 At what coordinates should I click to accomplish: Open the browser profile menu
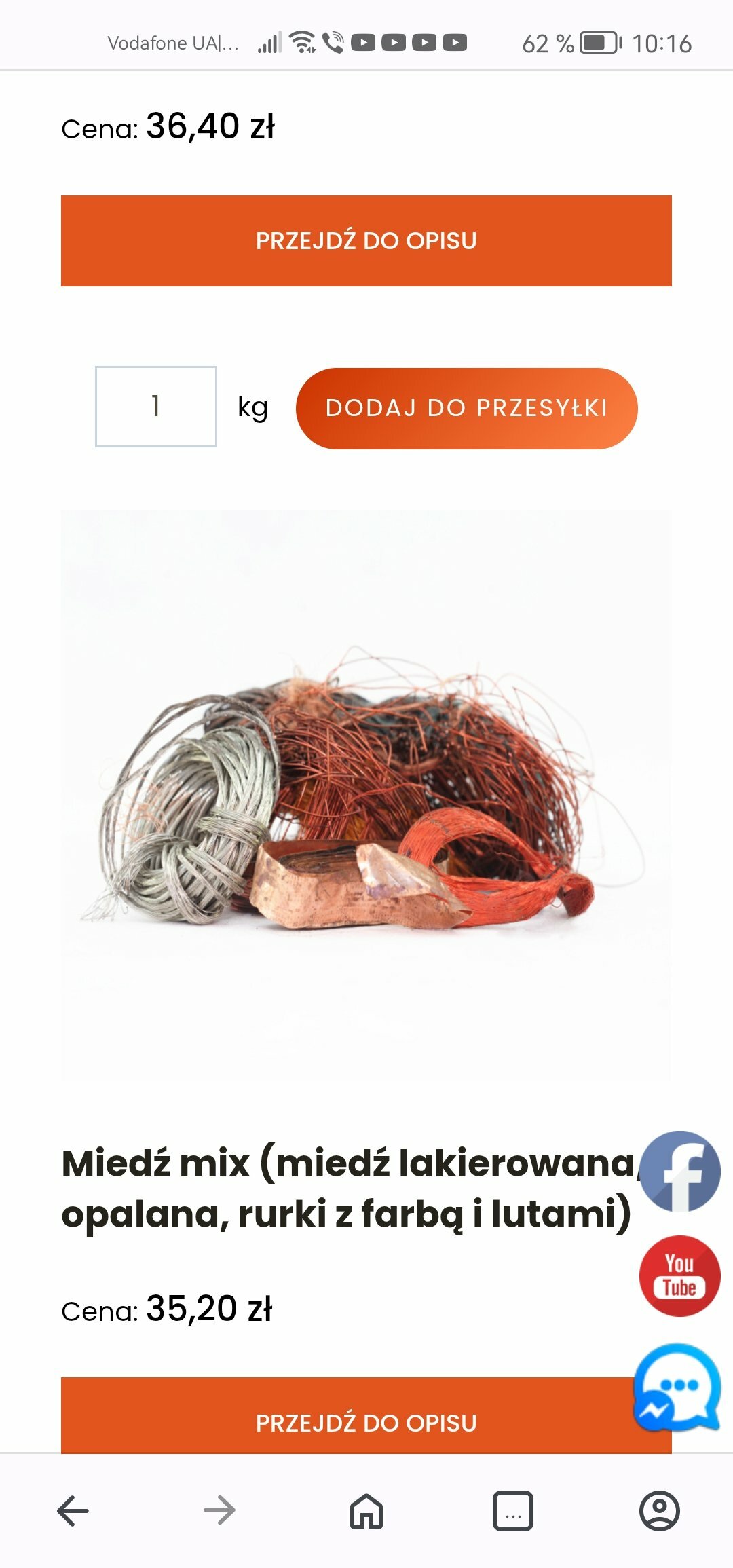click(660, 1511)
